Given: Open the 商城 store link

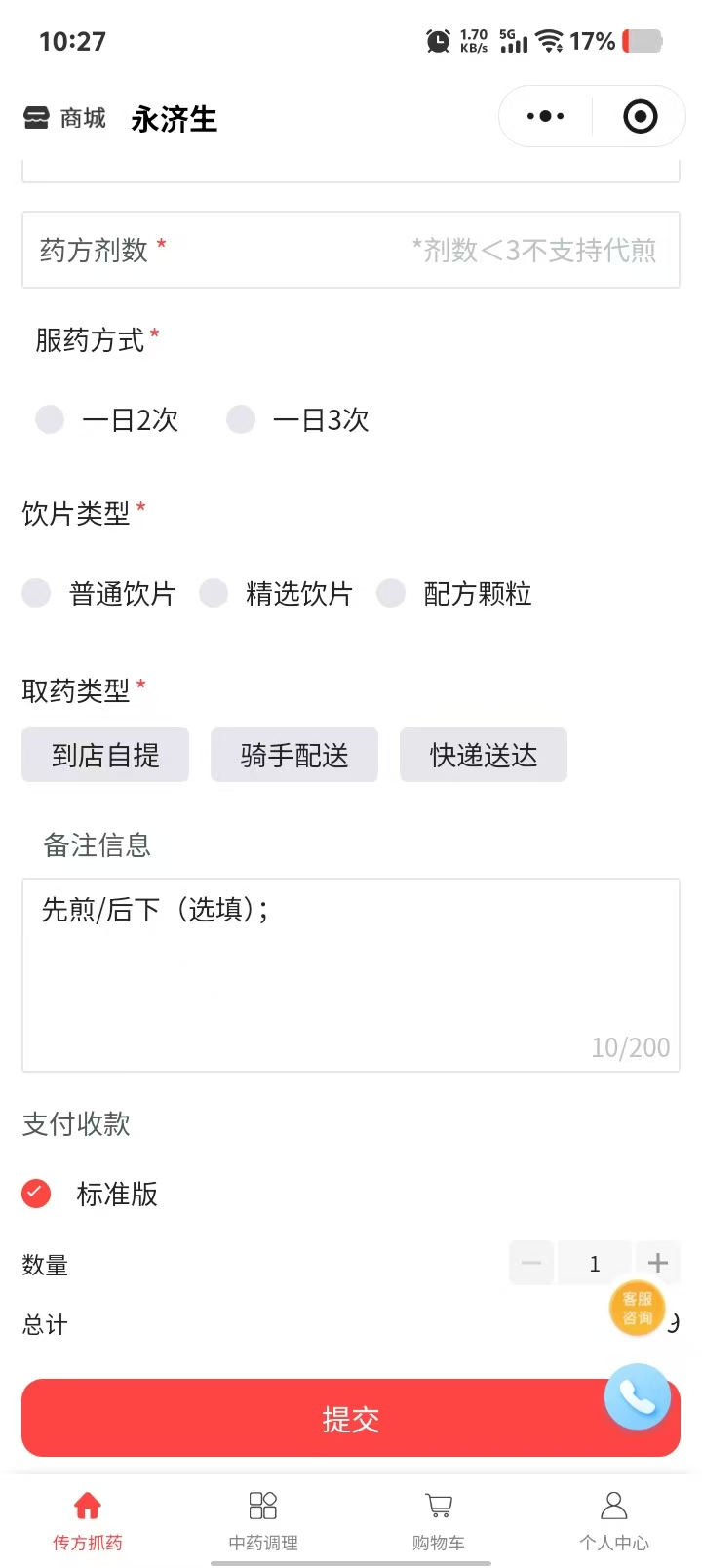Looking at the screenshot, I should [x=64, y=119].
